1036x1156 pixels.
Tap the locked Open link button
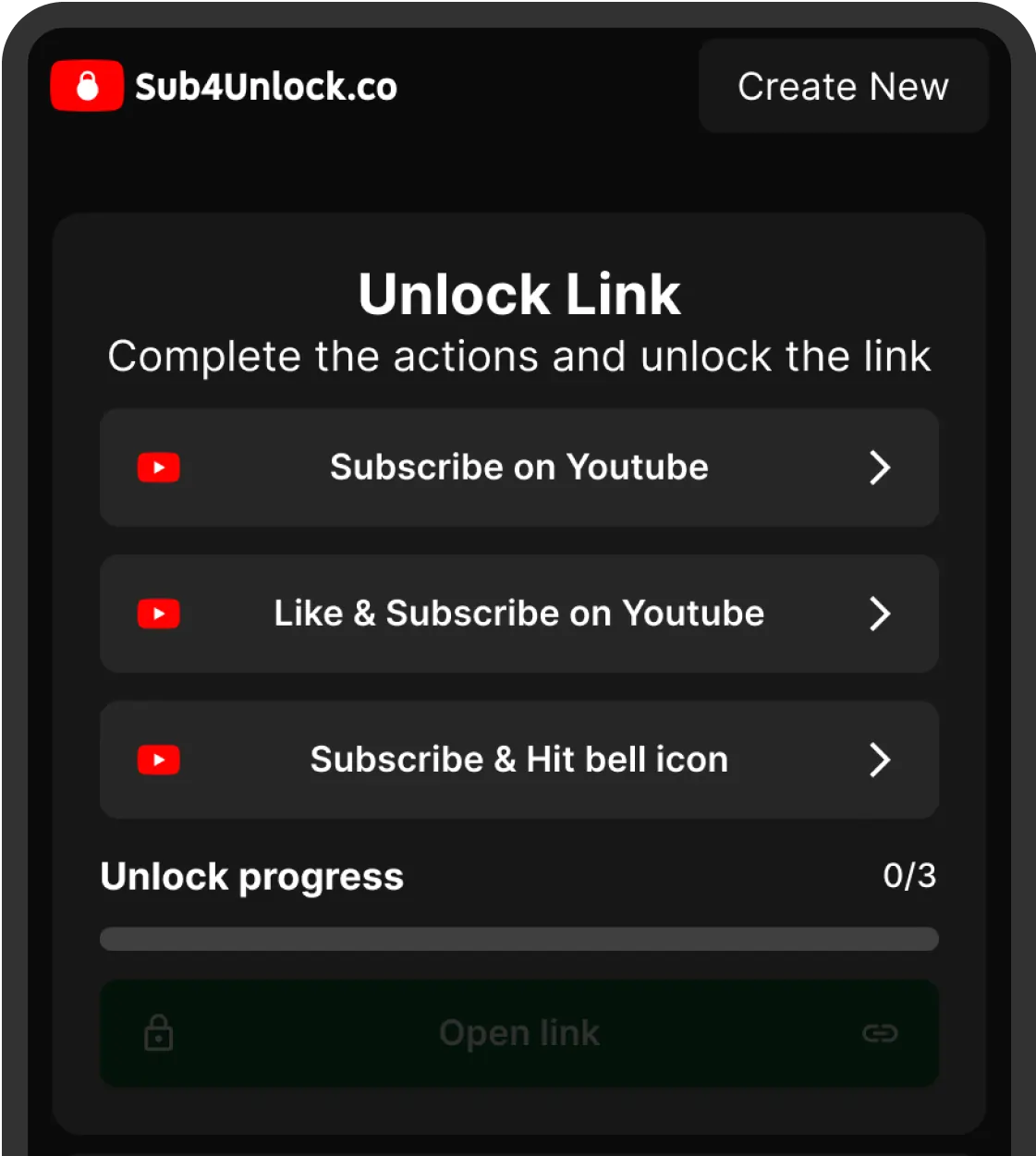pos(518,1033)
